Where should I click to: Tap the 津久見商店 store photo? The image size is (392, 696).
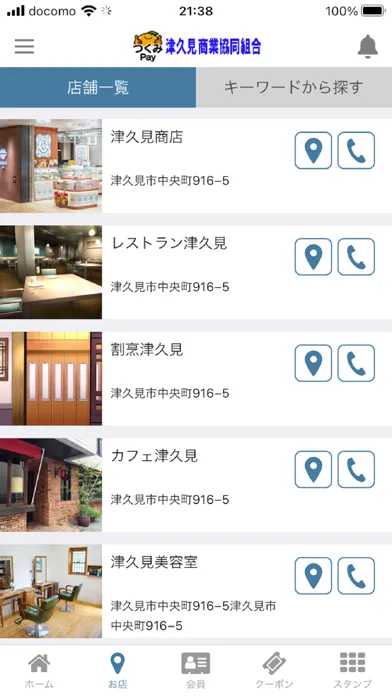point(51,166)
